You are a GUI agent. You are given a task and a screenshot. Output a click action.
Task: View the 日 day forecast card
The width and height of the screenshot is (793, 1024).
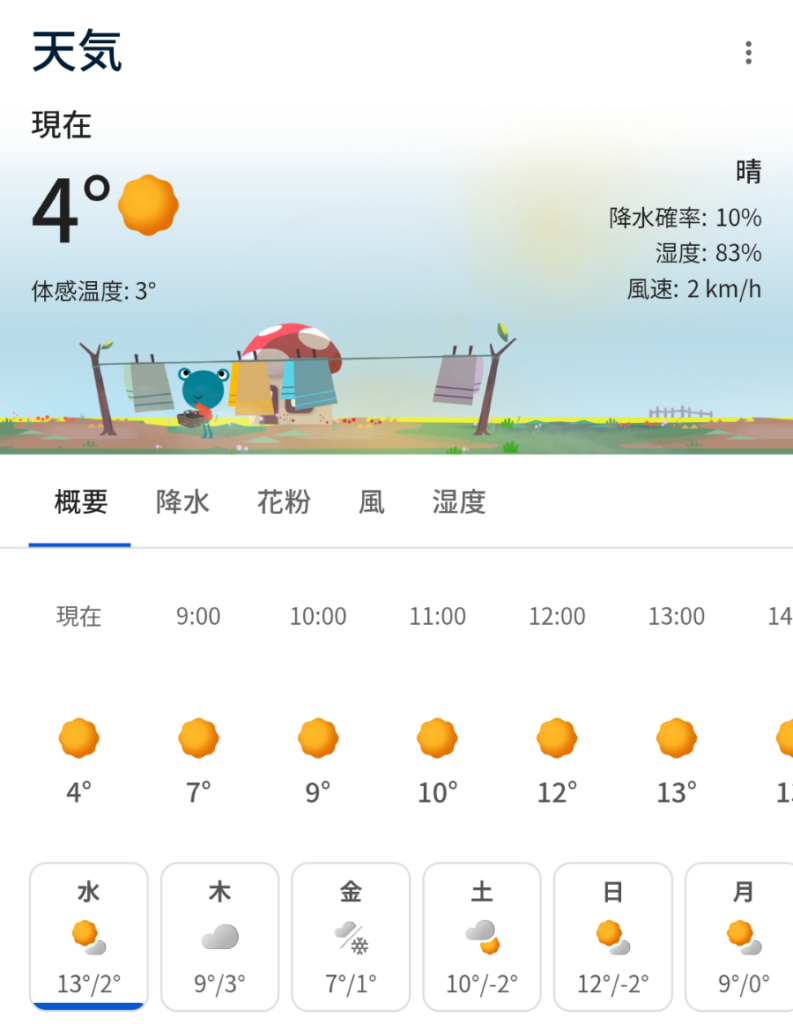613,936
